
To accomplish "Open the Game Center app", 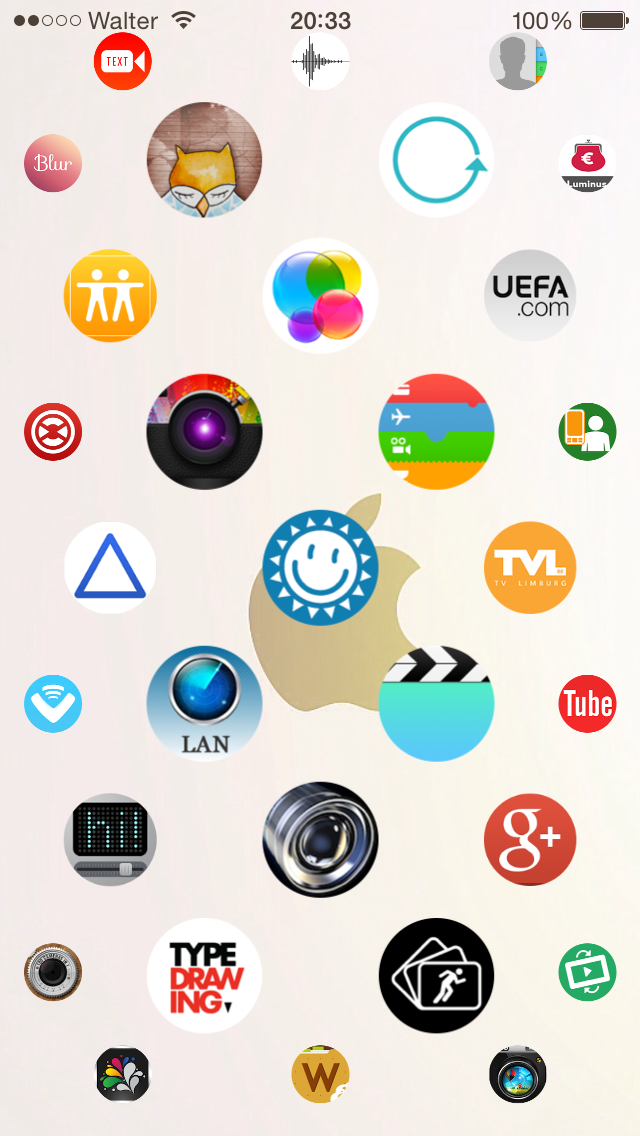I will pos(320,295).
